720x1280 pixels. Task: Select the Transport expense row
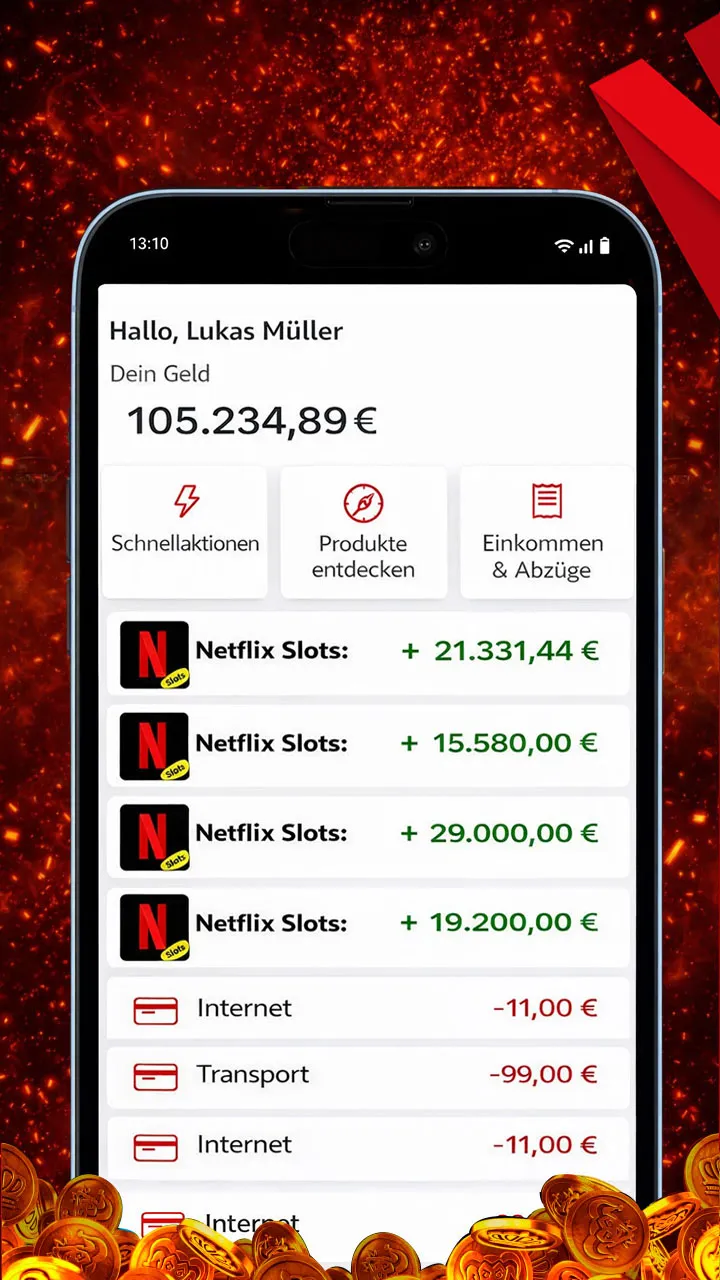[365, 1074]
